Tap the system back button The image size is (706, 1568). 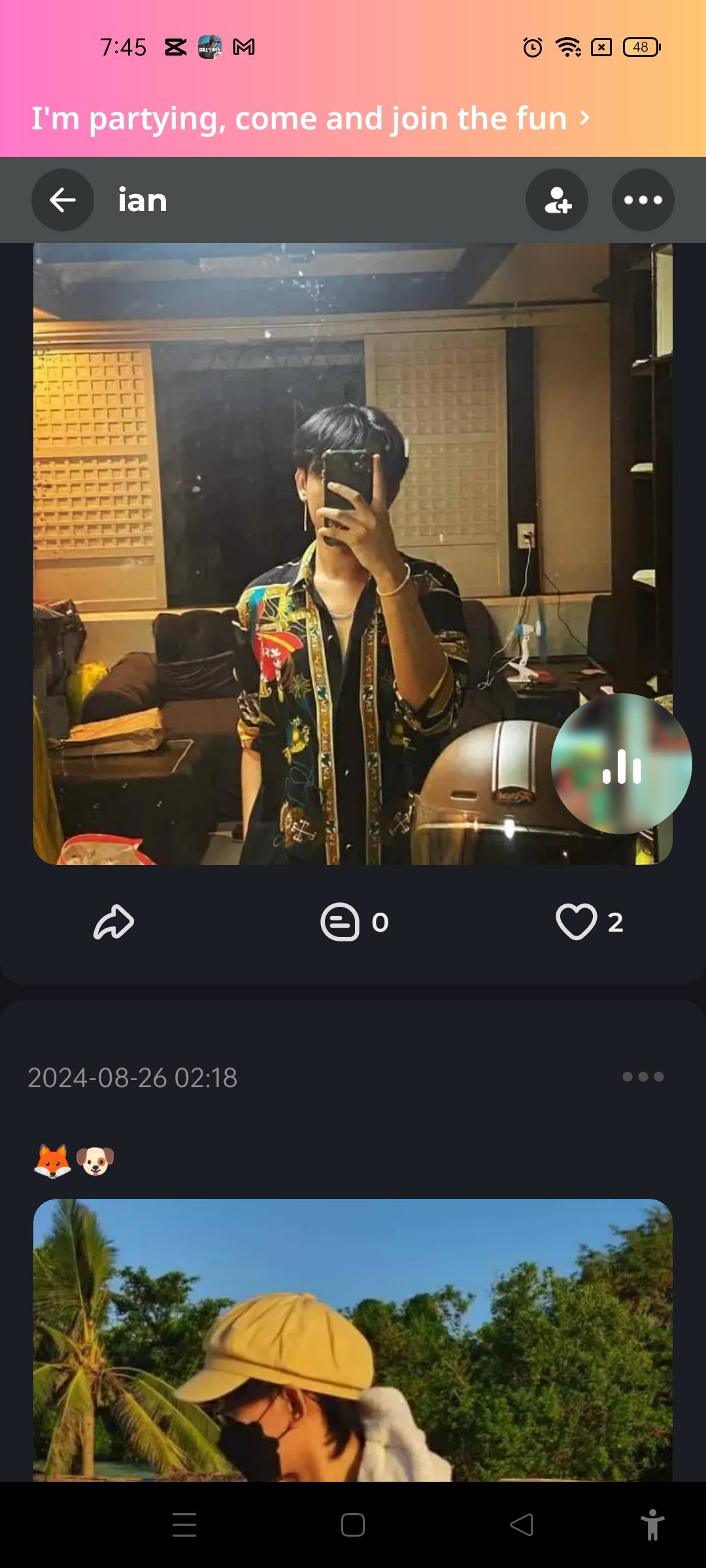pyautogui.click(x=522, y=1525)
